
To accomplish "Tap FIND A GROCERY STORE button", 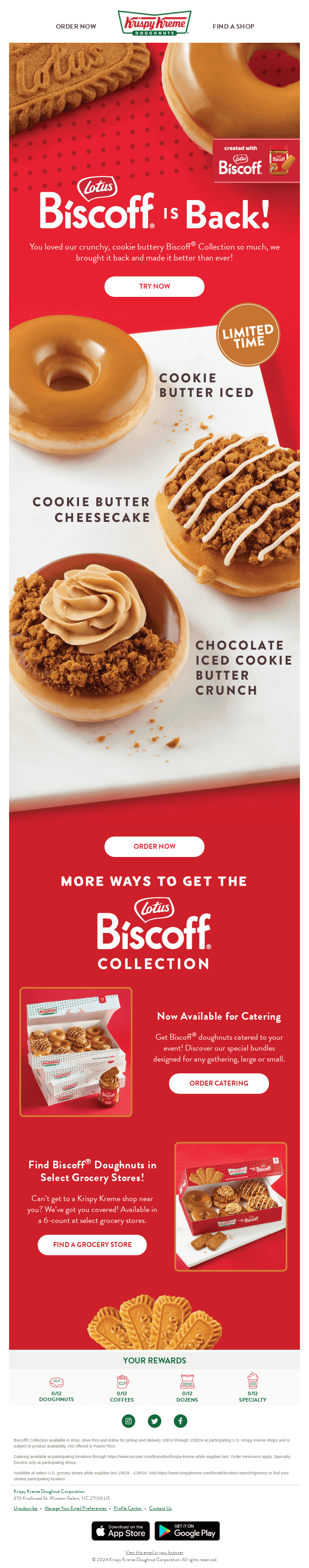I will 92,1244.
